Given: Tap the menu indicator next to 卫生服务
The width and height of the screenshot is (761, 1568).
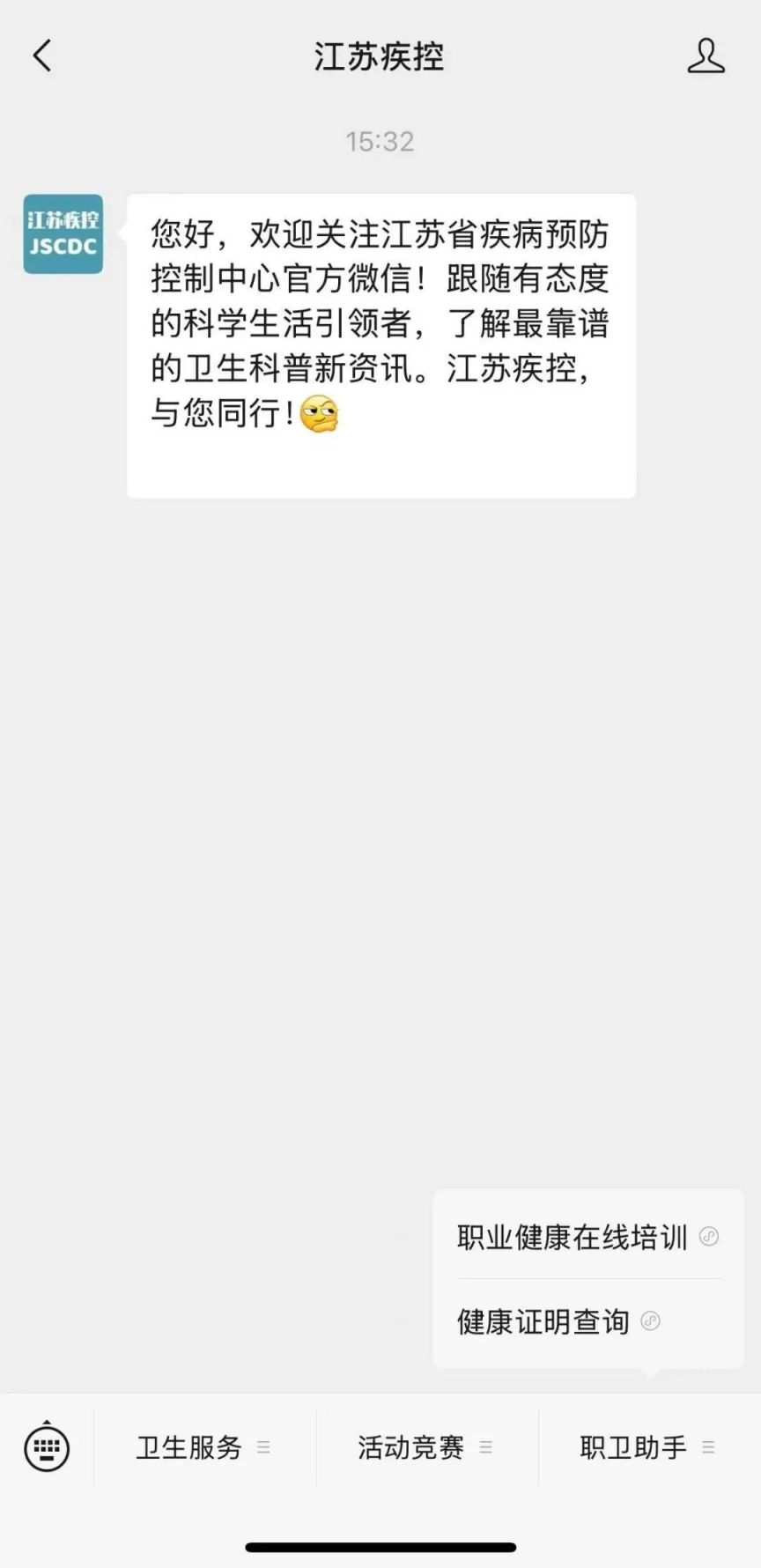Looking at the screenshot, I should click(x=262, y=1449).
